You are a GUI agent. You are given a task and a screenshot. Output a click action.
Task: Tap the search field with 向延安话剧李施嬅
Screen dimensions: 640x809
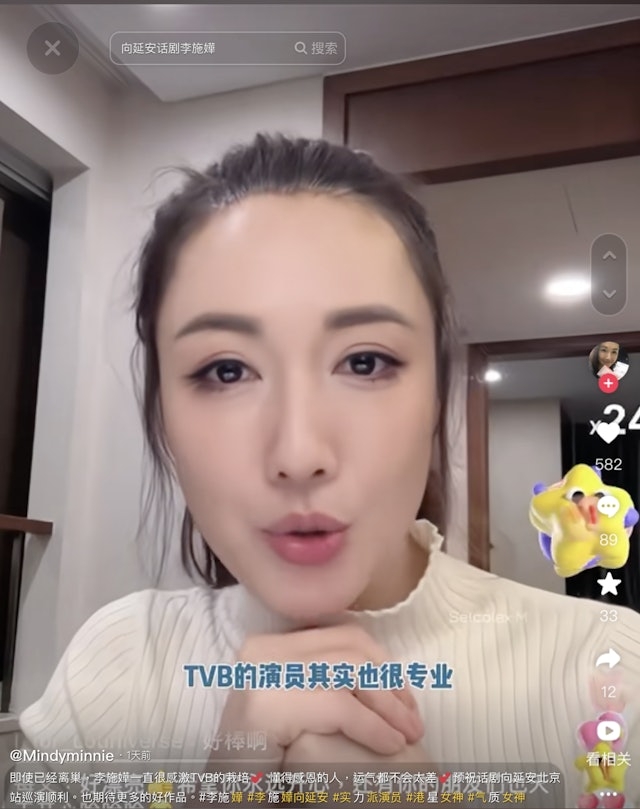[x=200, y=48]
